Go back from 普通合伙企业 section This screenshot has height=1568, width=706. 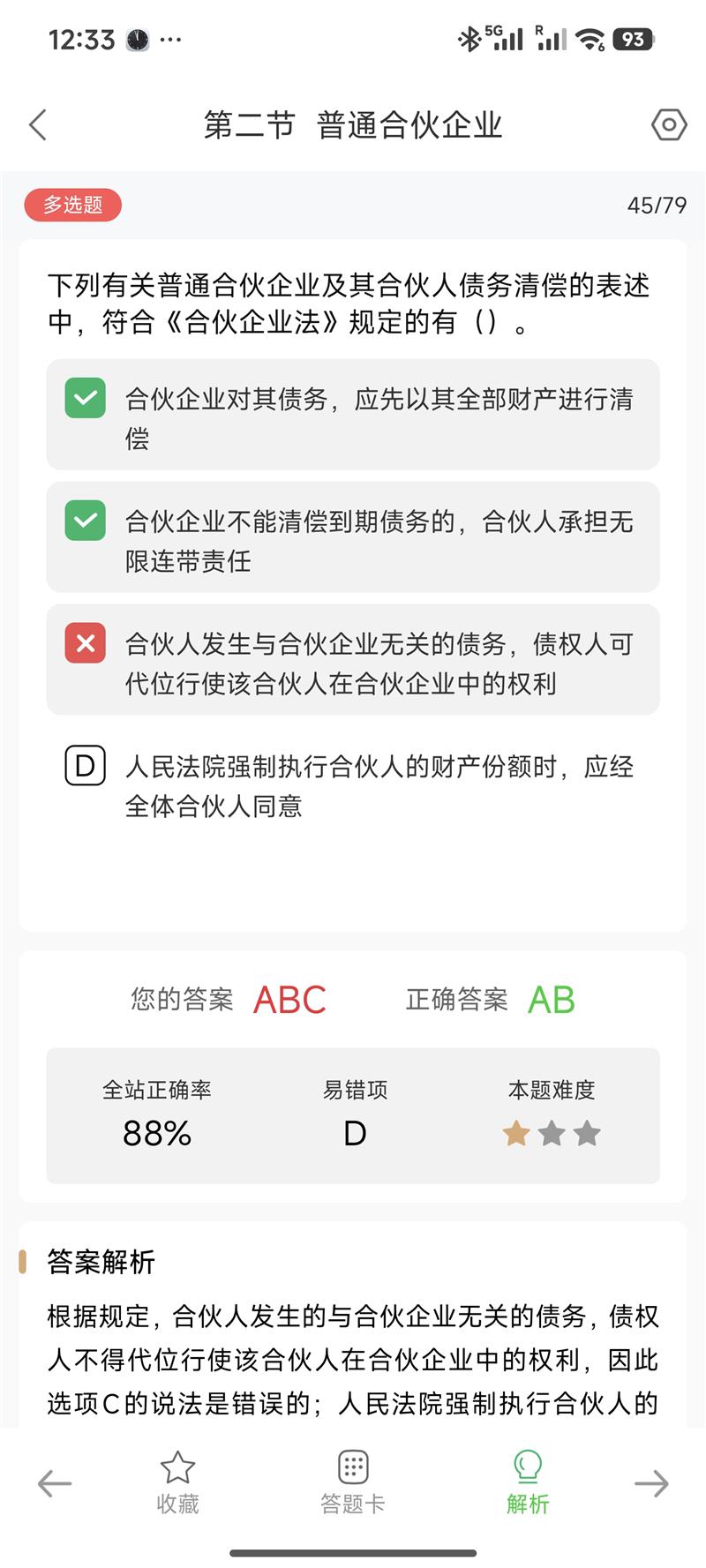click(x=38, y=125)
